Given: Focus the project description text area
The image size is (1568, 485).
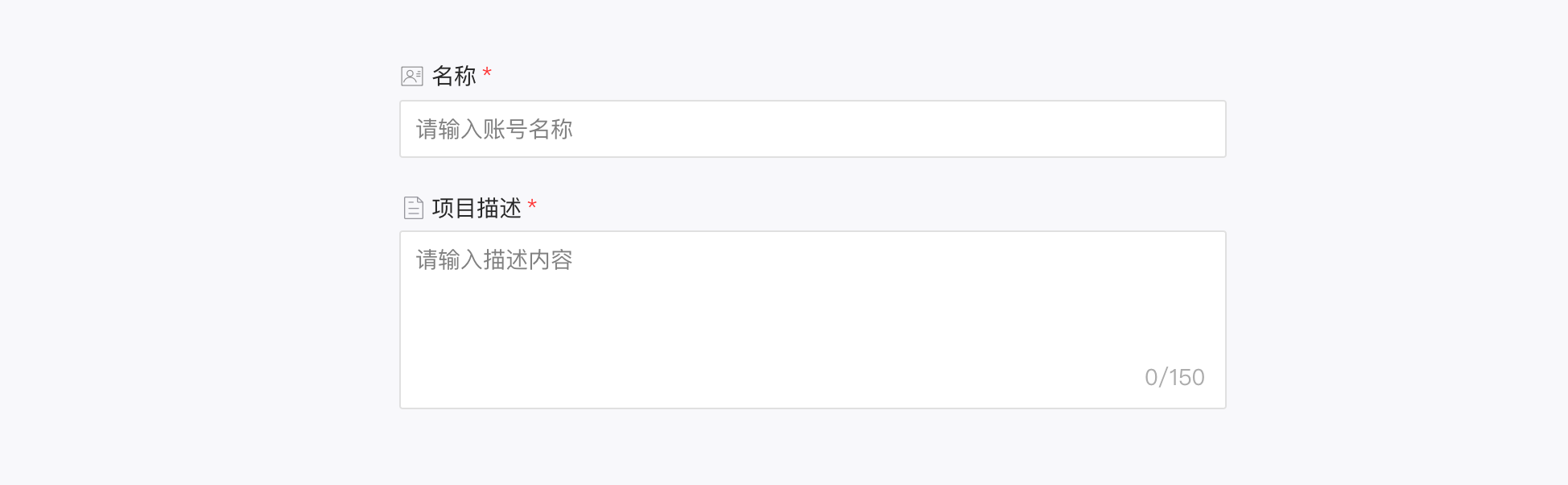Looking at the screenshot, I should (813, 320).
